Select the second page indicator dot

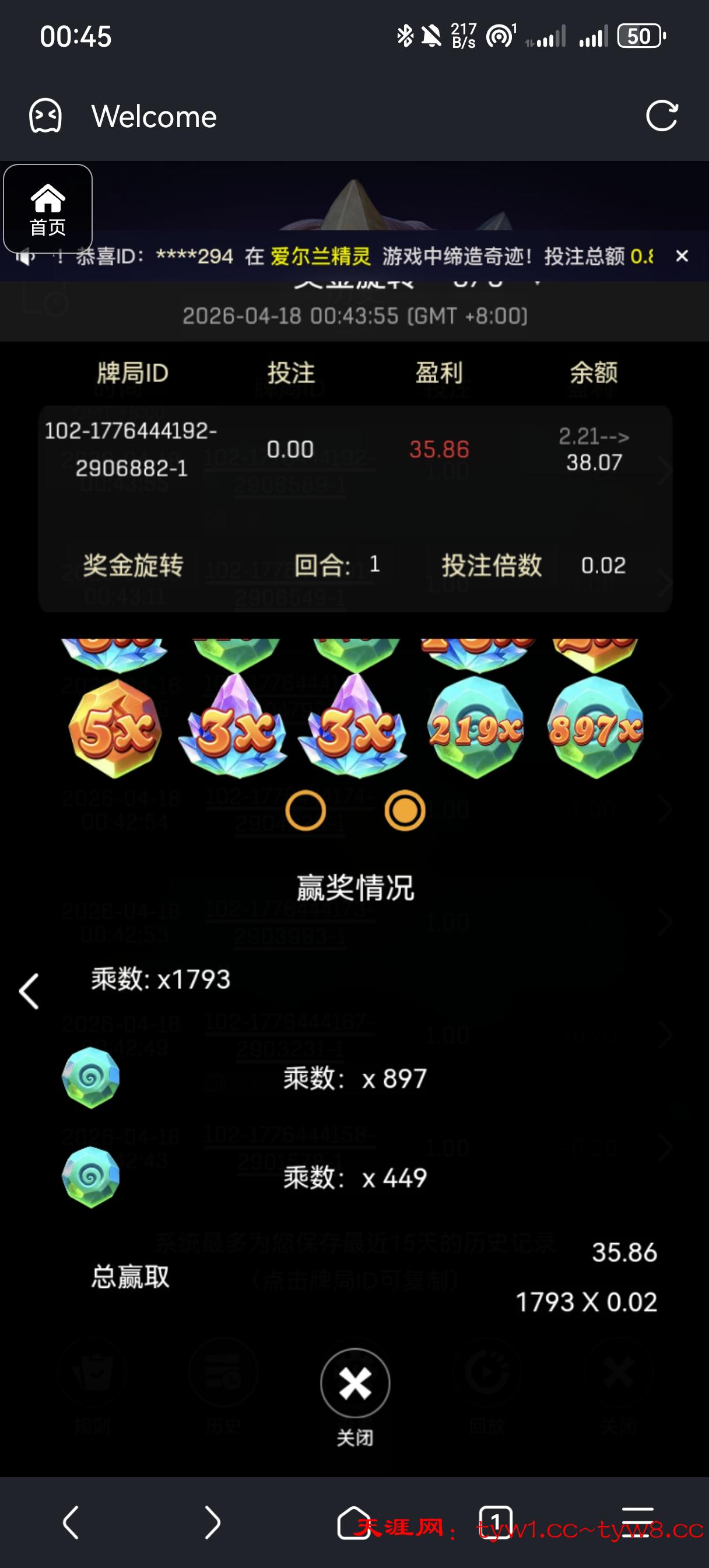405,811
